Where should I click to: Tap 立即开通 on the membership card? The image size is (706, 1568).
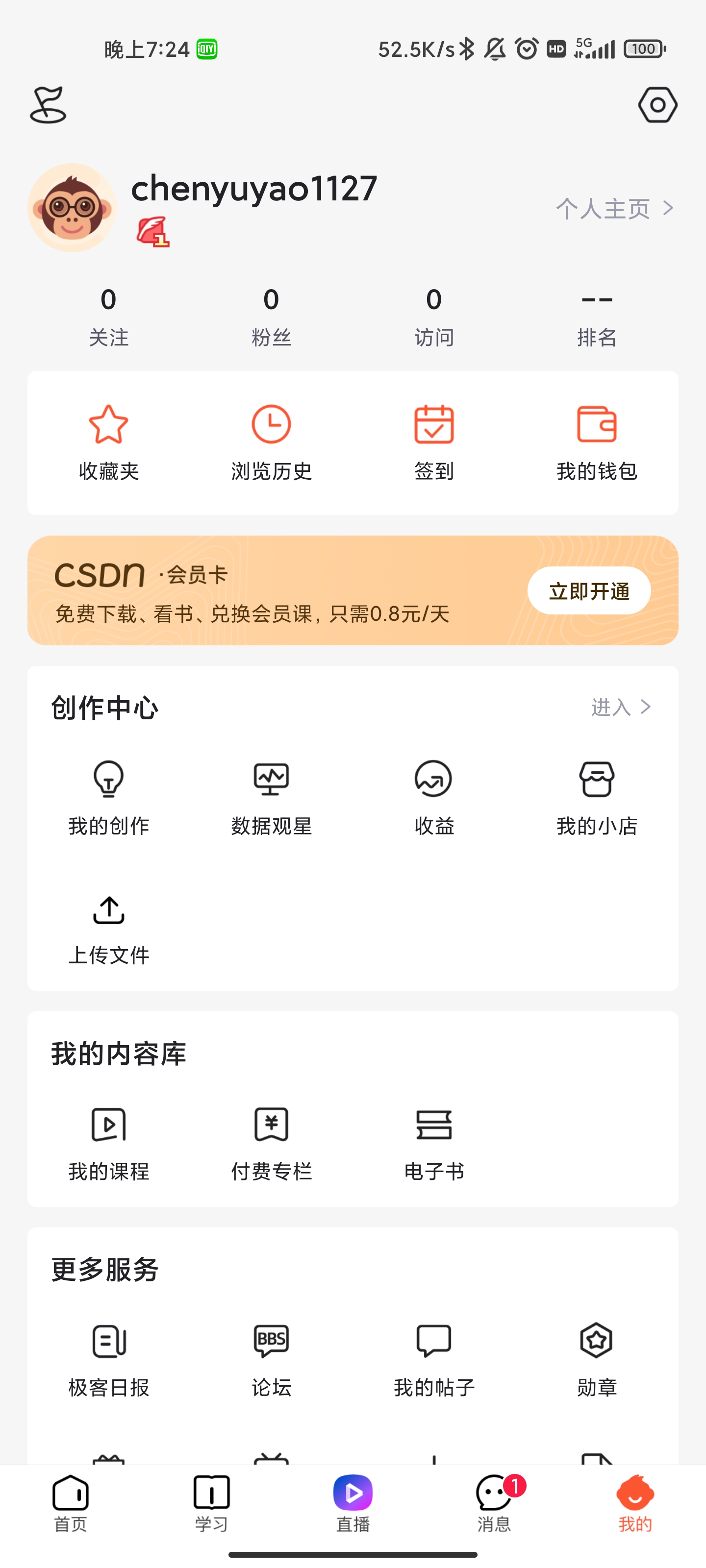588,590
